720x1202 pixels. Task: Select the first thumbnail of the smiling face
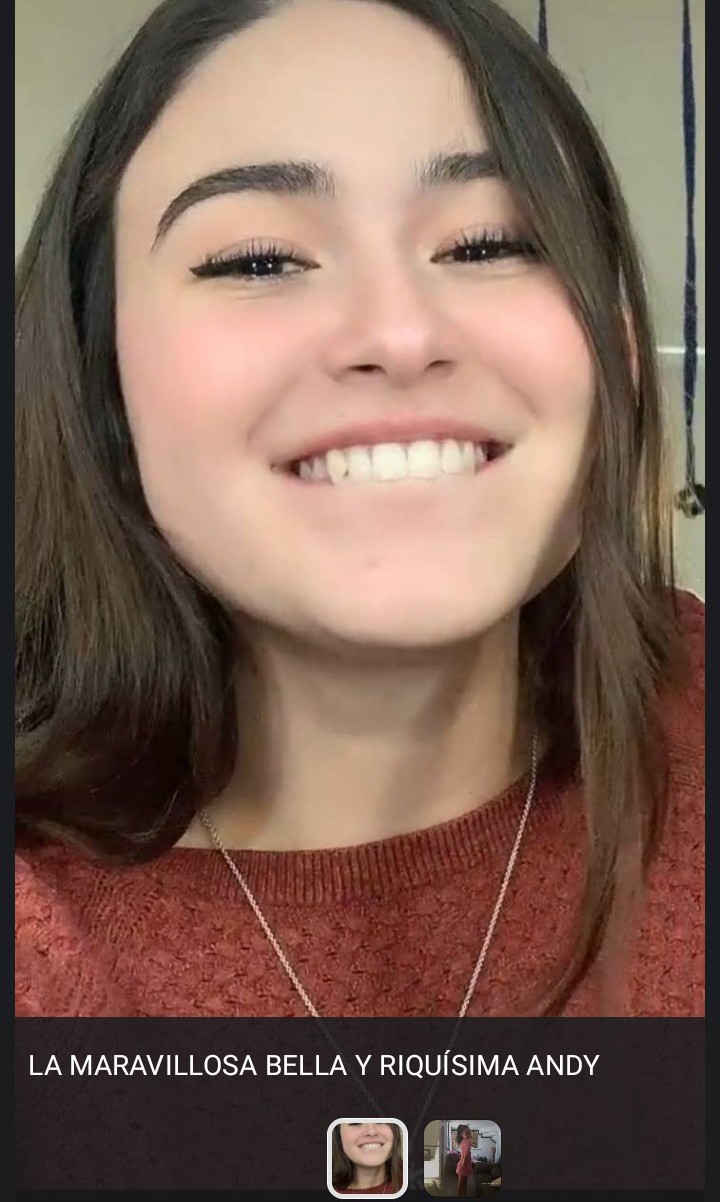pyautogui.click(x=367, y=1157)
